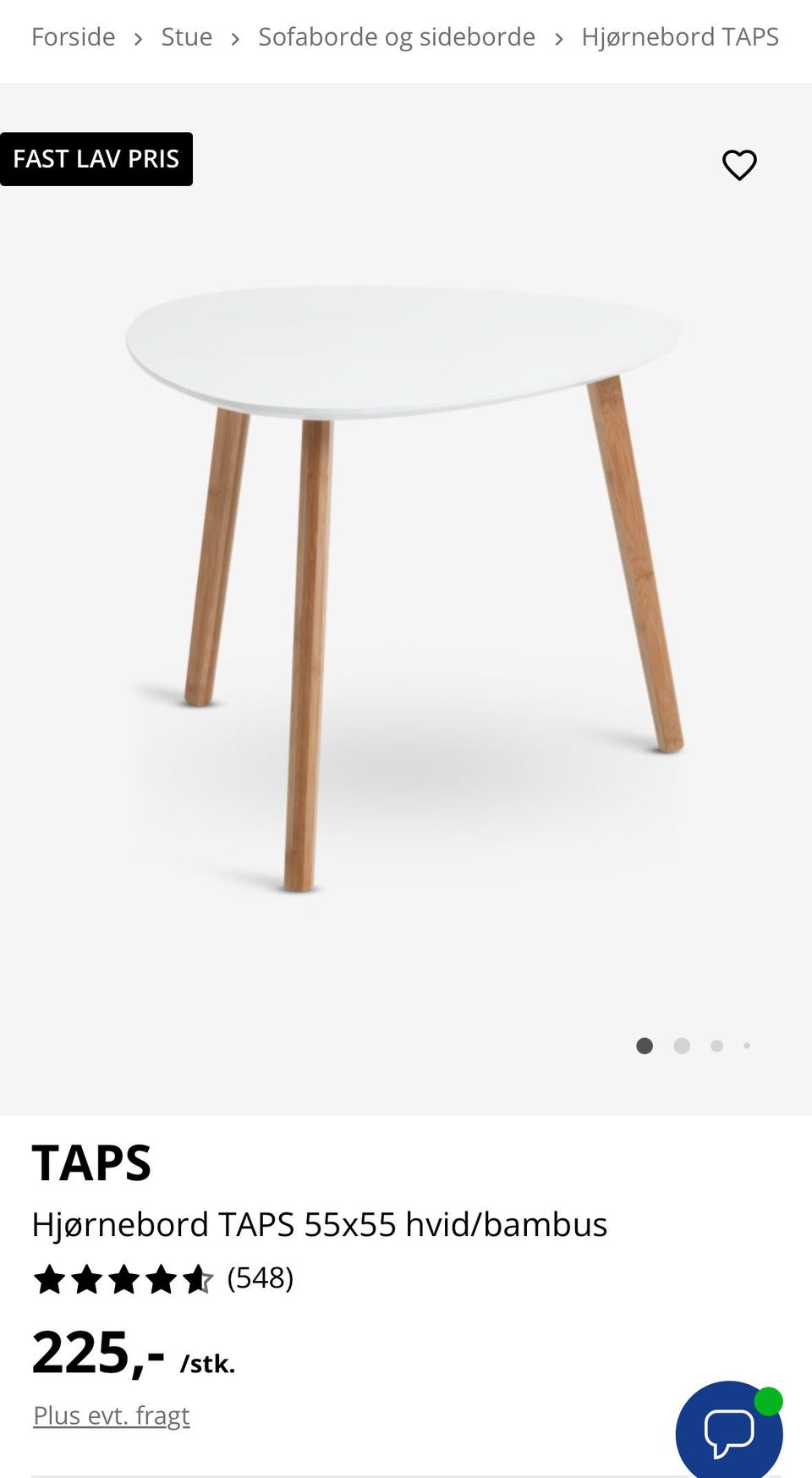The image size is (812, 1478).
Task: Go to Forside breadcrumb link
Action: click(73, 37)
